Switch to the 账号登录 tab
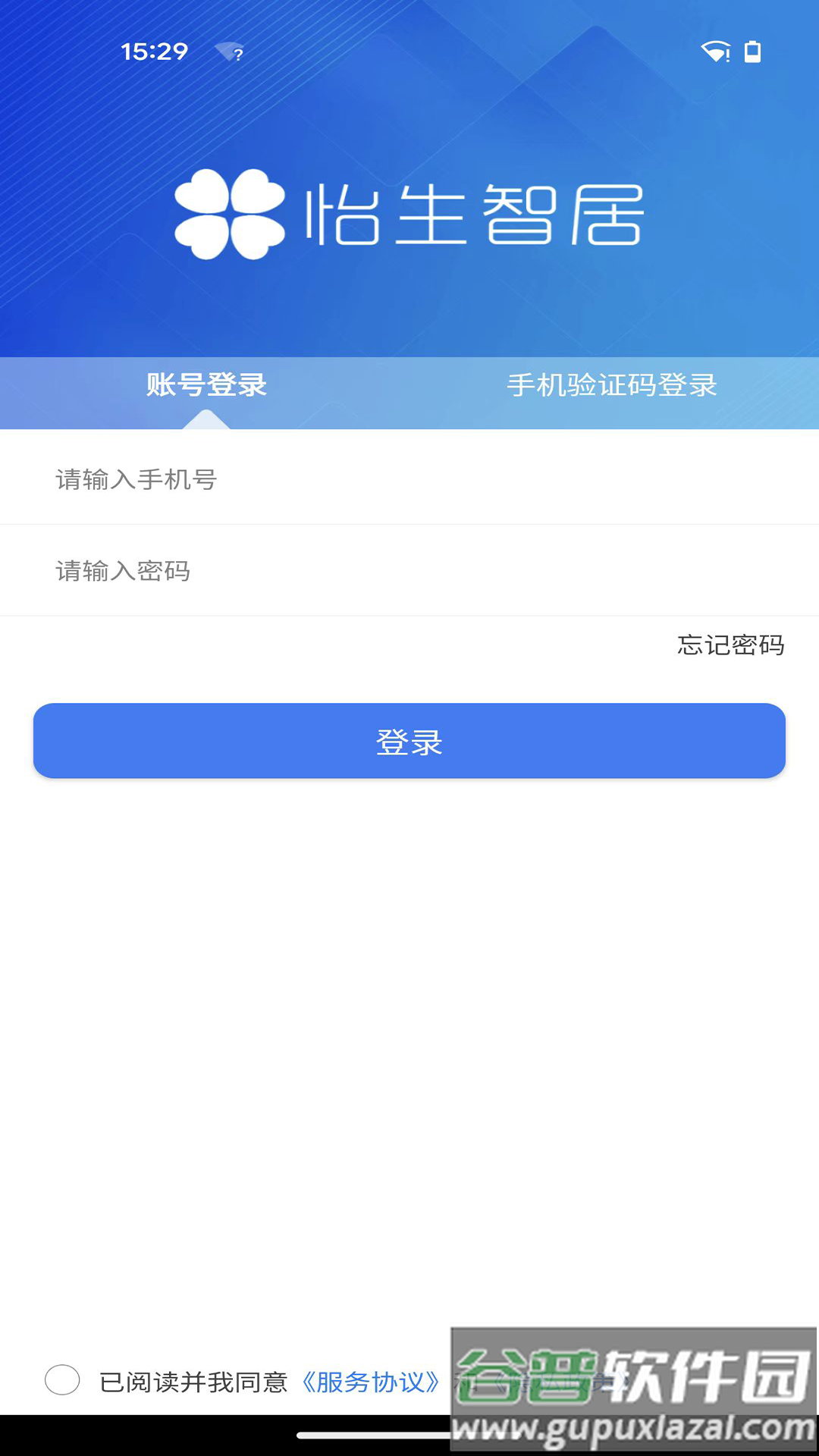 (x=206, y=385)
